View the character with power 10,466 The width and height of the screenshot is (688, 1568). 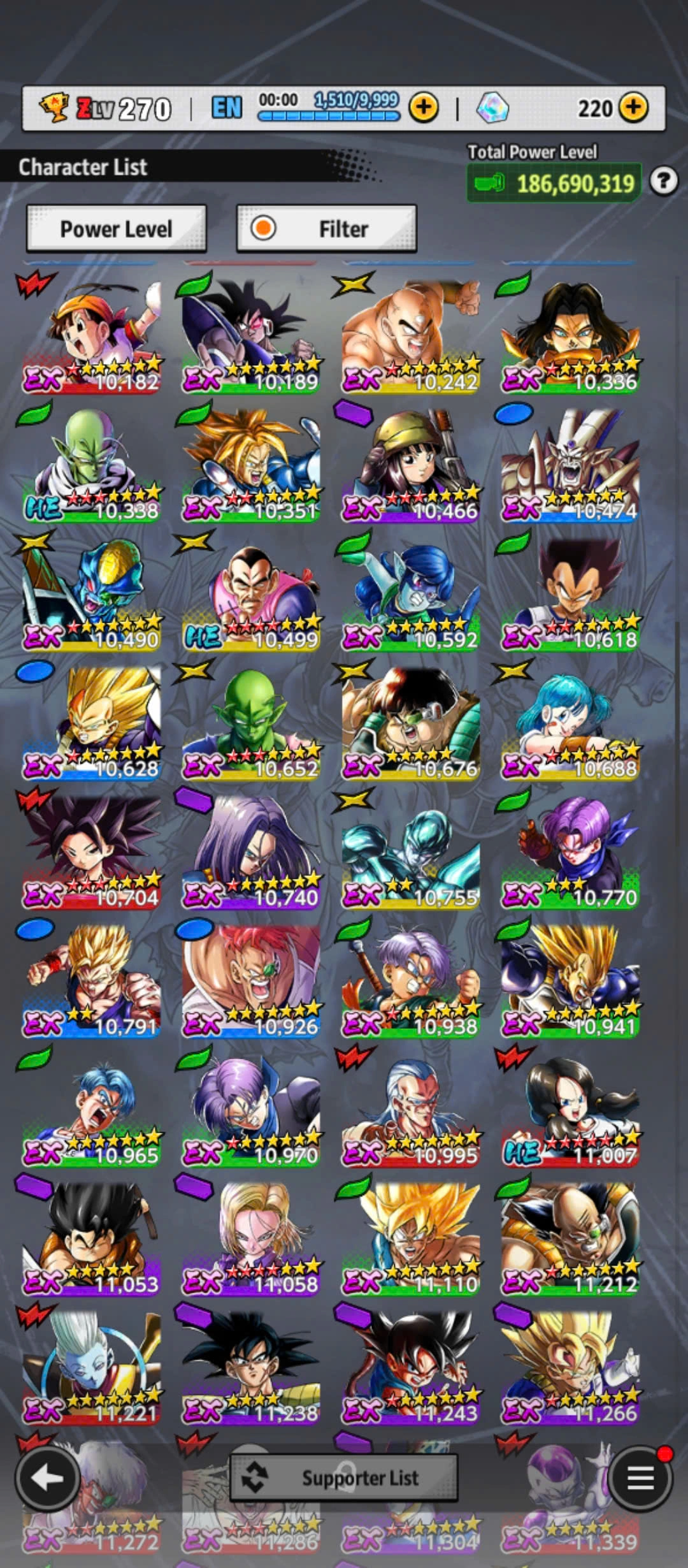410,465
